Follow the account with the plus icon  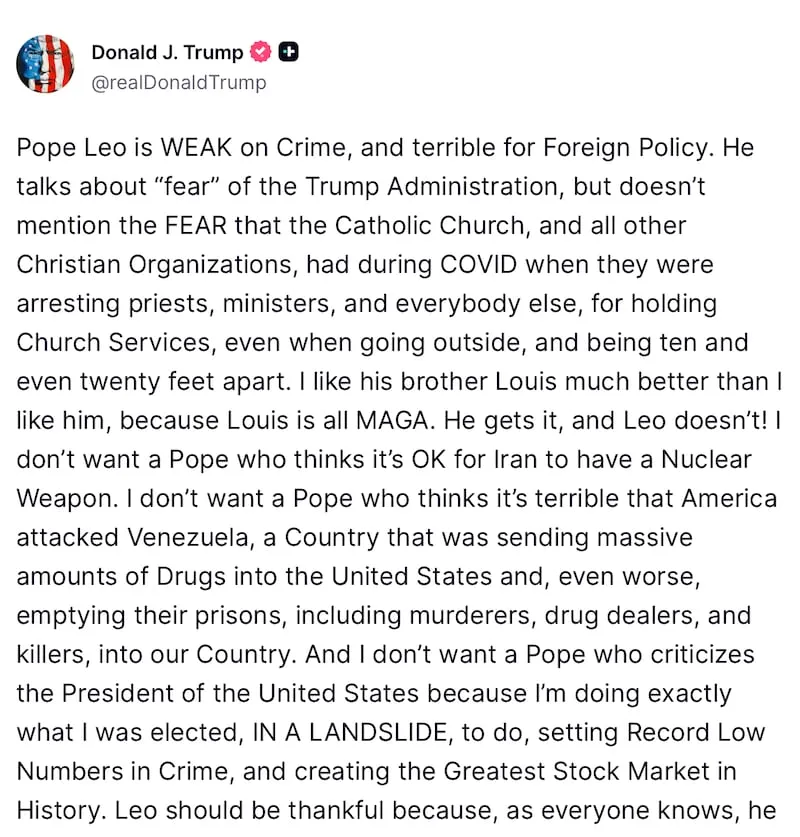point(288,52)
